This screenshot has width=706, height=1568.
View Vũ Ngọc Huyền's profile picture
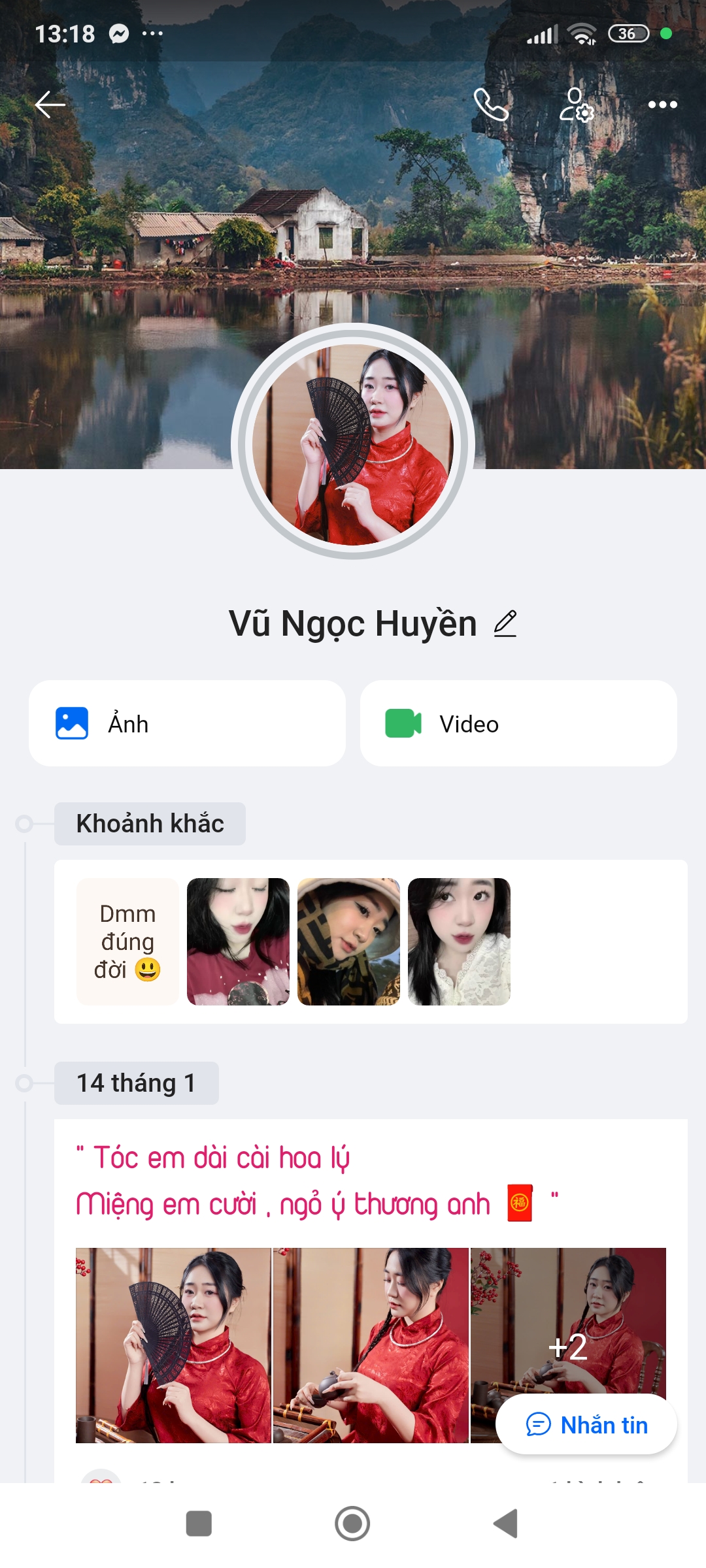pyautogui.click(x=353, y=444)
